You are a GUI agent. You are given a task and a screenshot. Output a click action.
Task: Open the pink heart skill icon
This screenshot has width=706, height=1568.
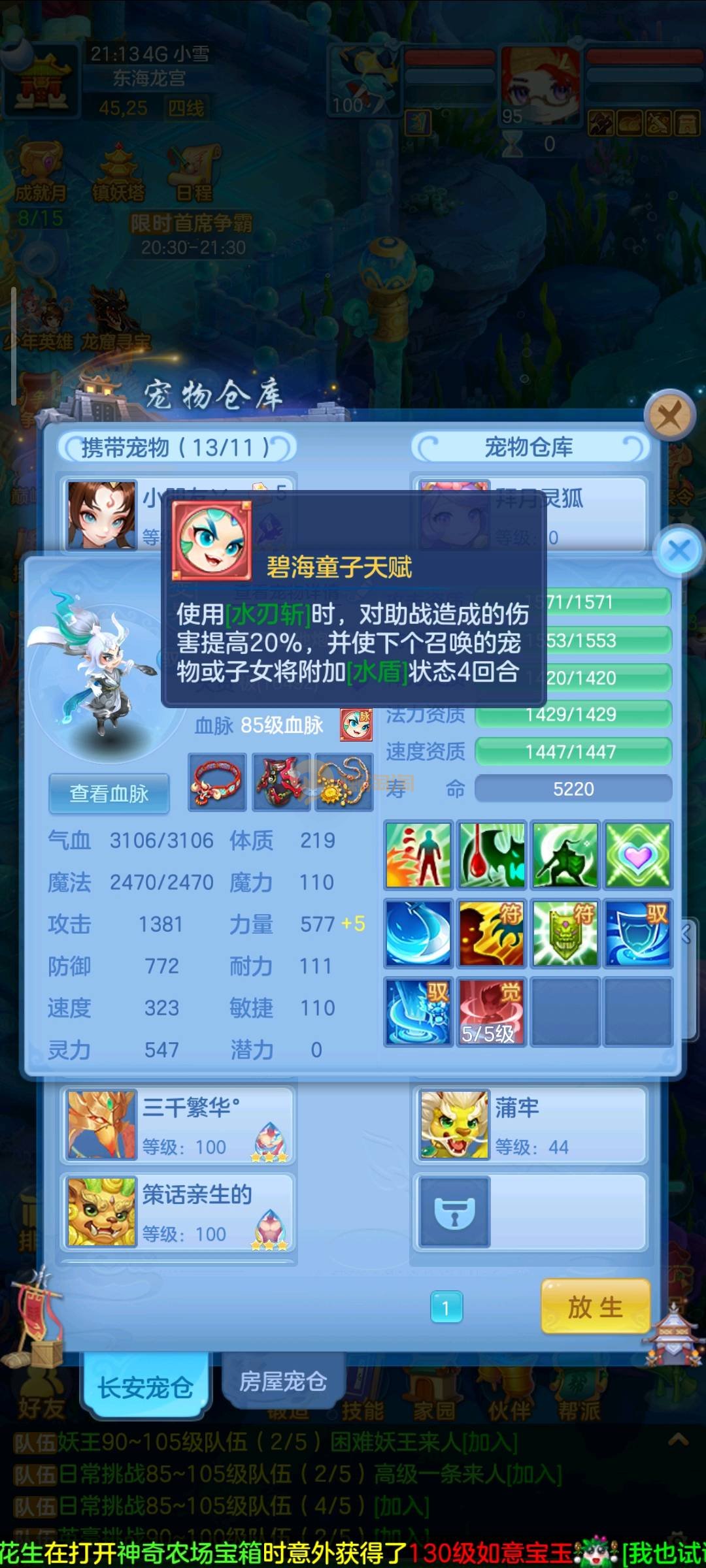point(638,855)
